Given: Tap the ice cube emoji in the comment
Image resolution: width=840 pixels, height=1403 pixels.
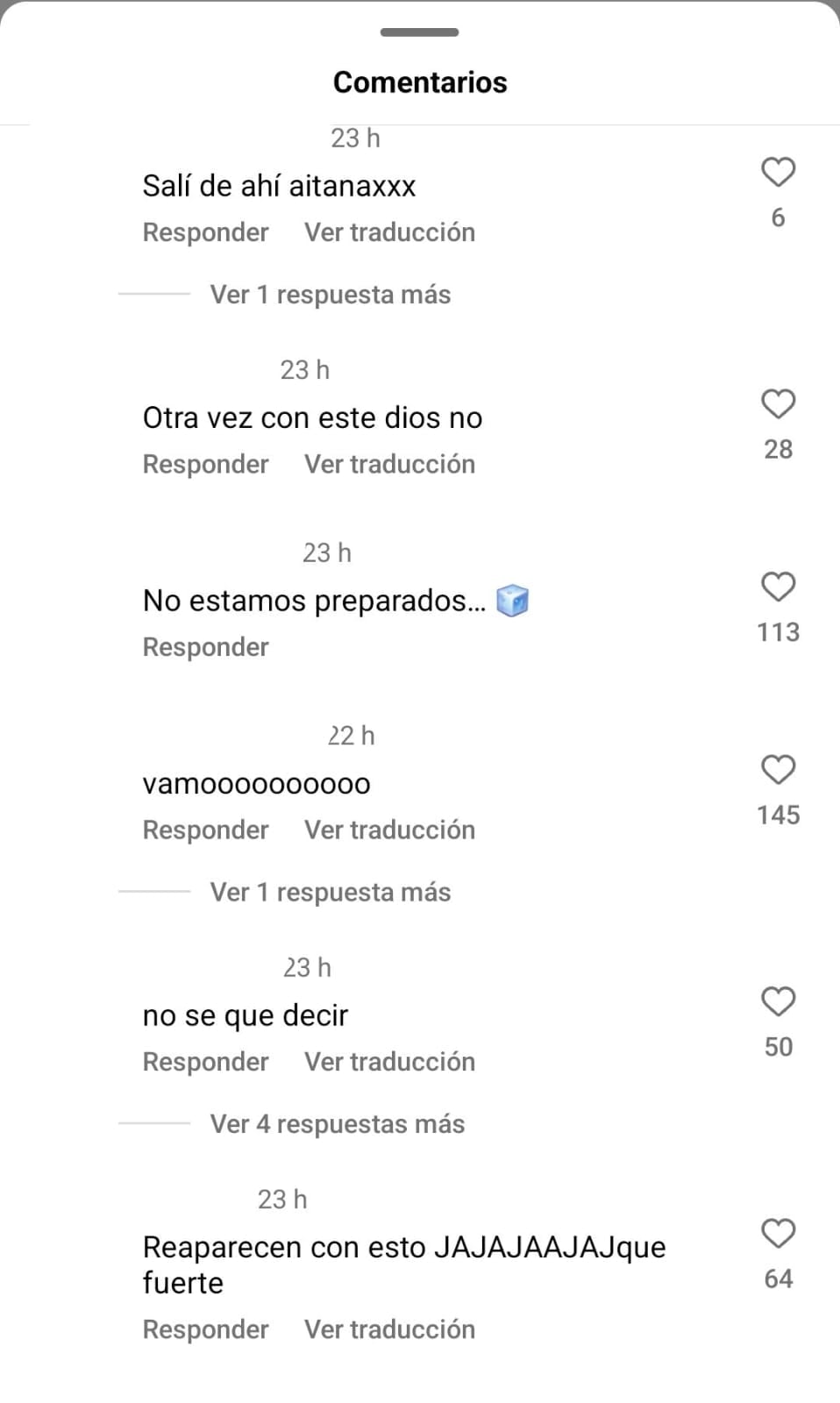Looking at the screenshot, I should (x=516, y=600).
